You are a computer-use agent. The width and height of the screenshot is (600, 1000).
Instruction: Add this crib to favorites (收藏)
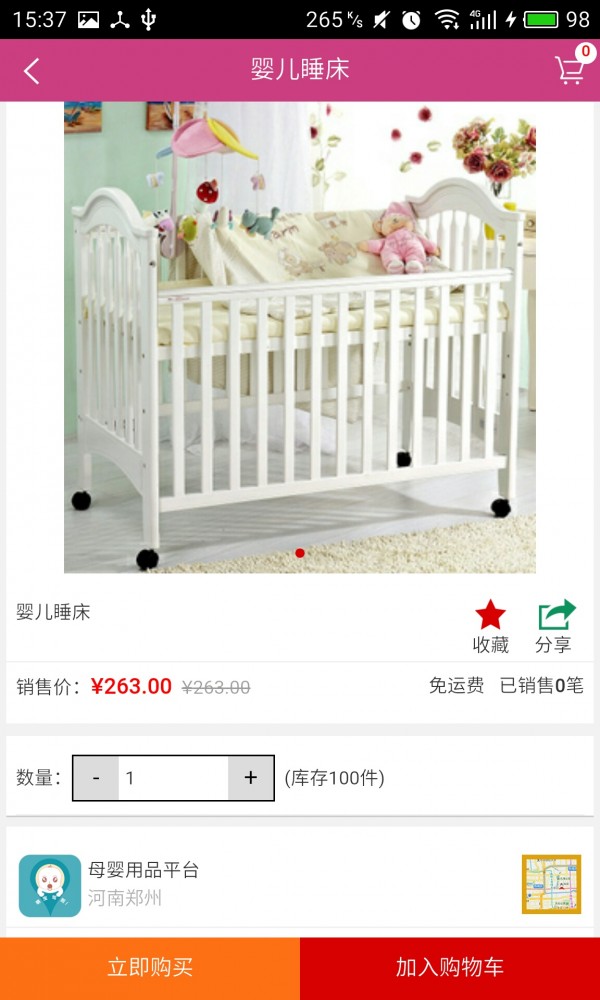point(490,626)
